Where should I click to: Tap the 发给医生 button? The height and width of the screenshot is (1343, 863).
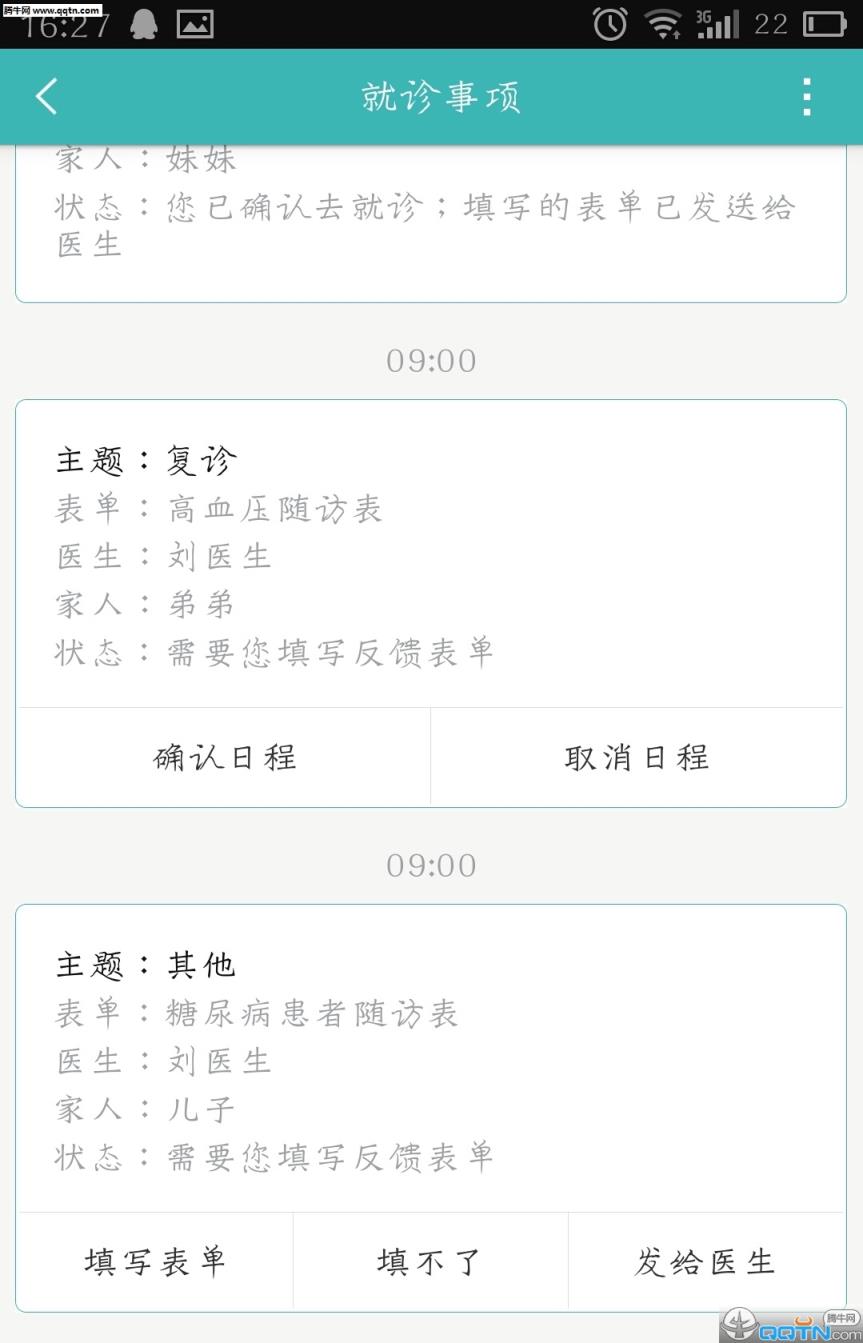pyautogui.click(x=707, y=1261)
